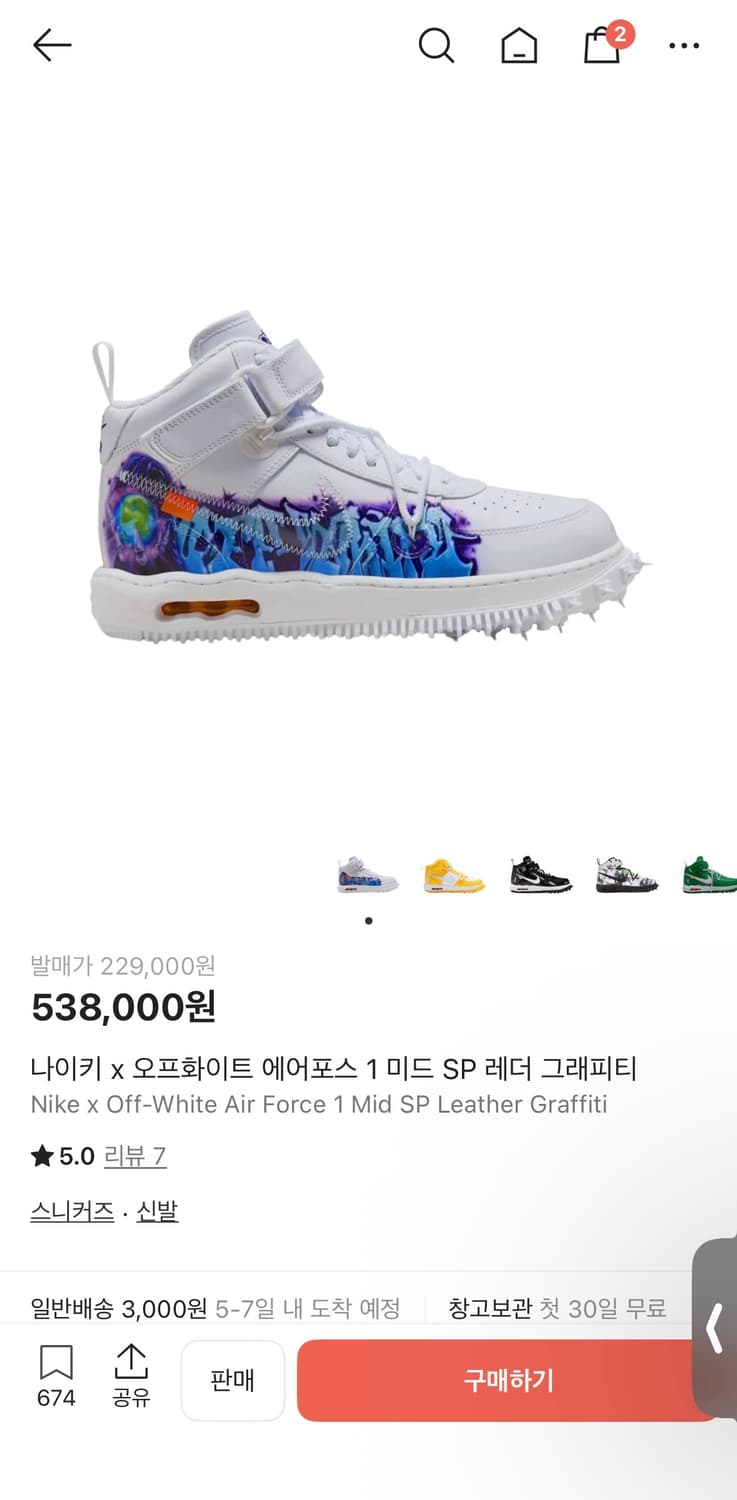Open the 리뷰 7 reviews link
This screenshot has width=737, height=1500.
pos(135,1155)
